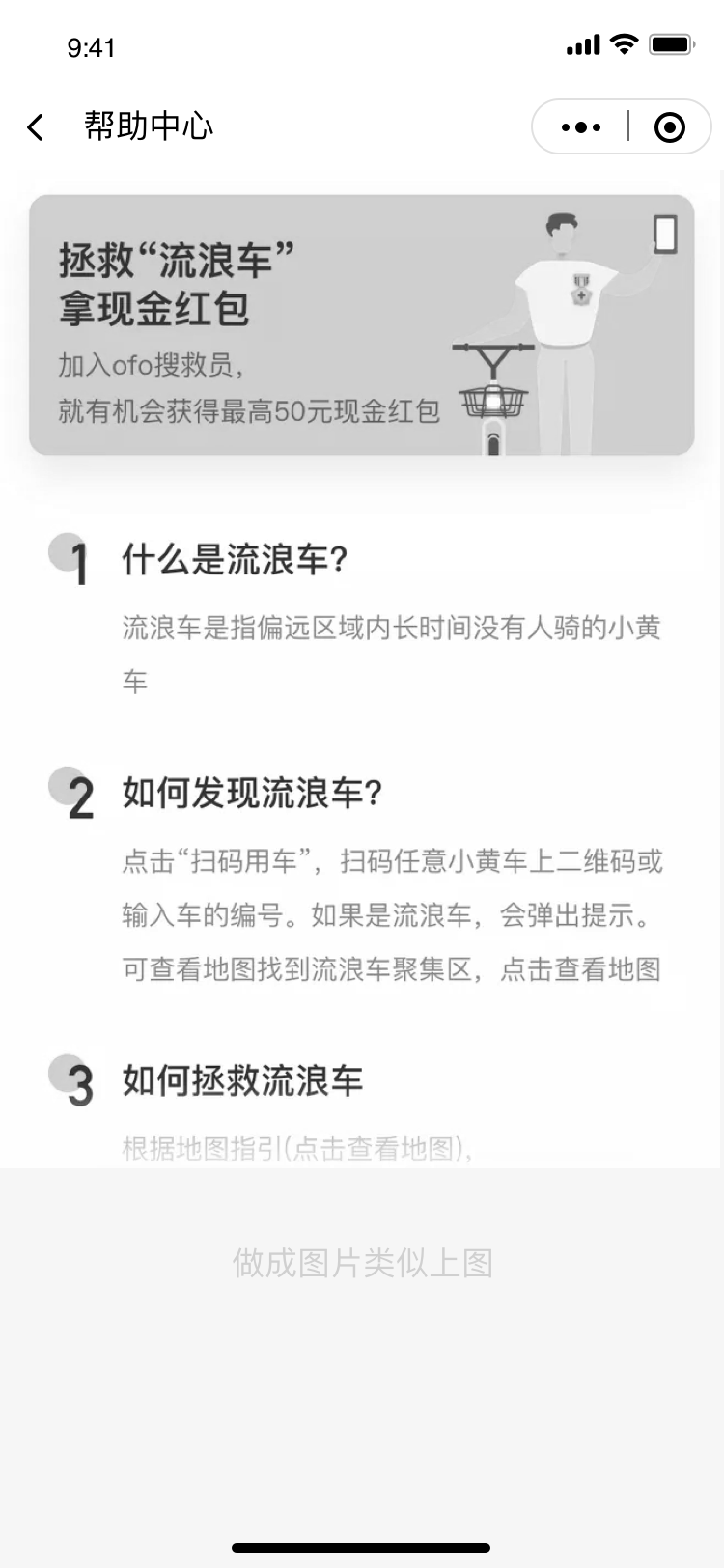Tap 点击查看地图 link under 如何发现流浪车
This screenshot has height=1568, width=724.
[580, 968]
